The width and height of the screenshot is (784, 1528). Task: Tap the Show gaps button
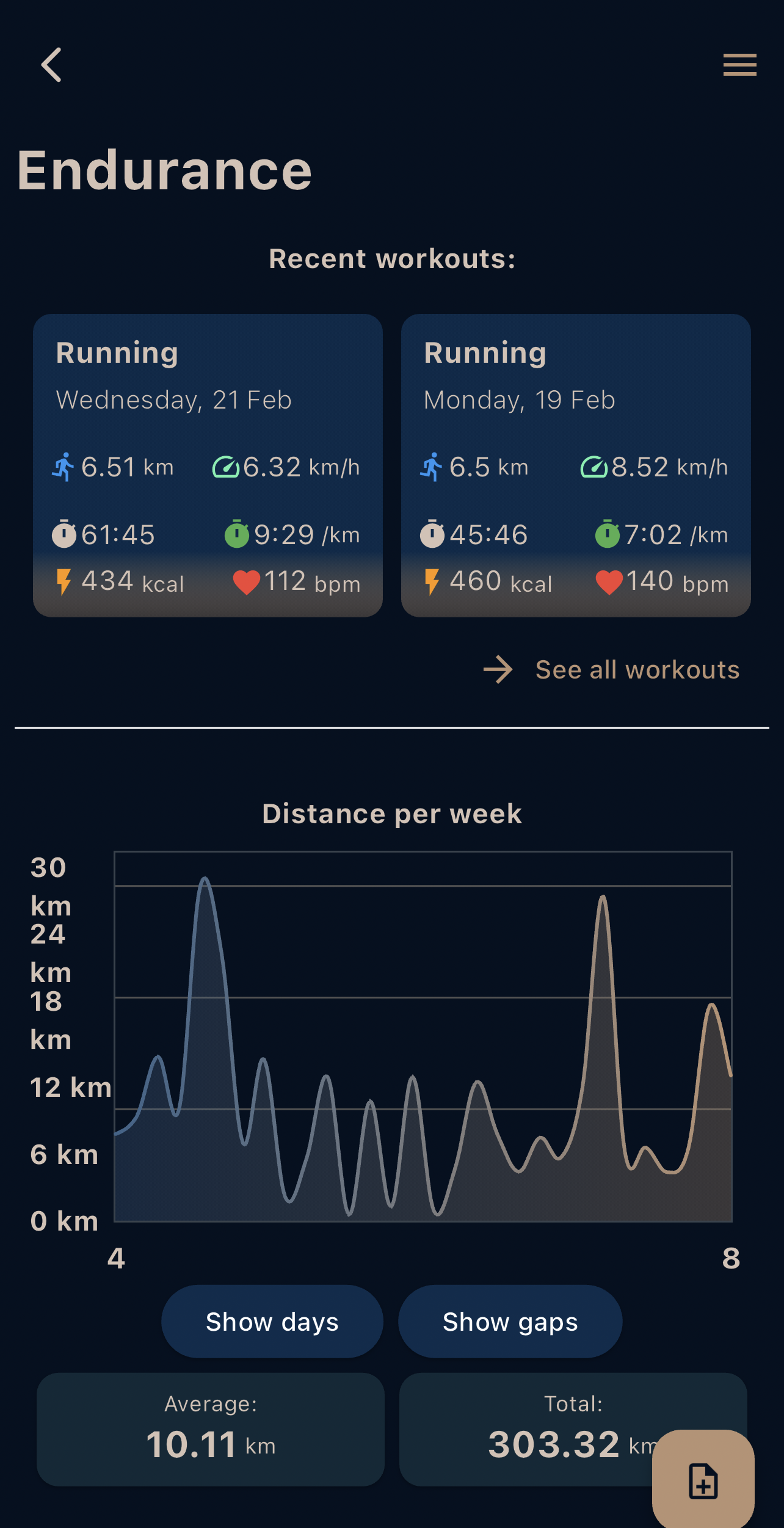(x=510, y=1322)
